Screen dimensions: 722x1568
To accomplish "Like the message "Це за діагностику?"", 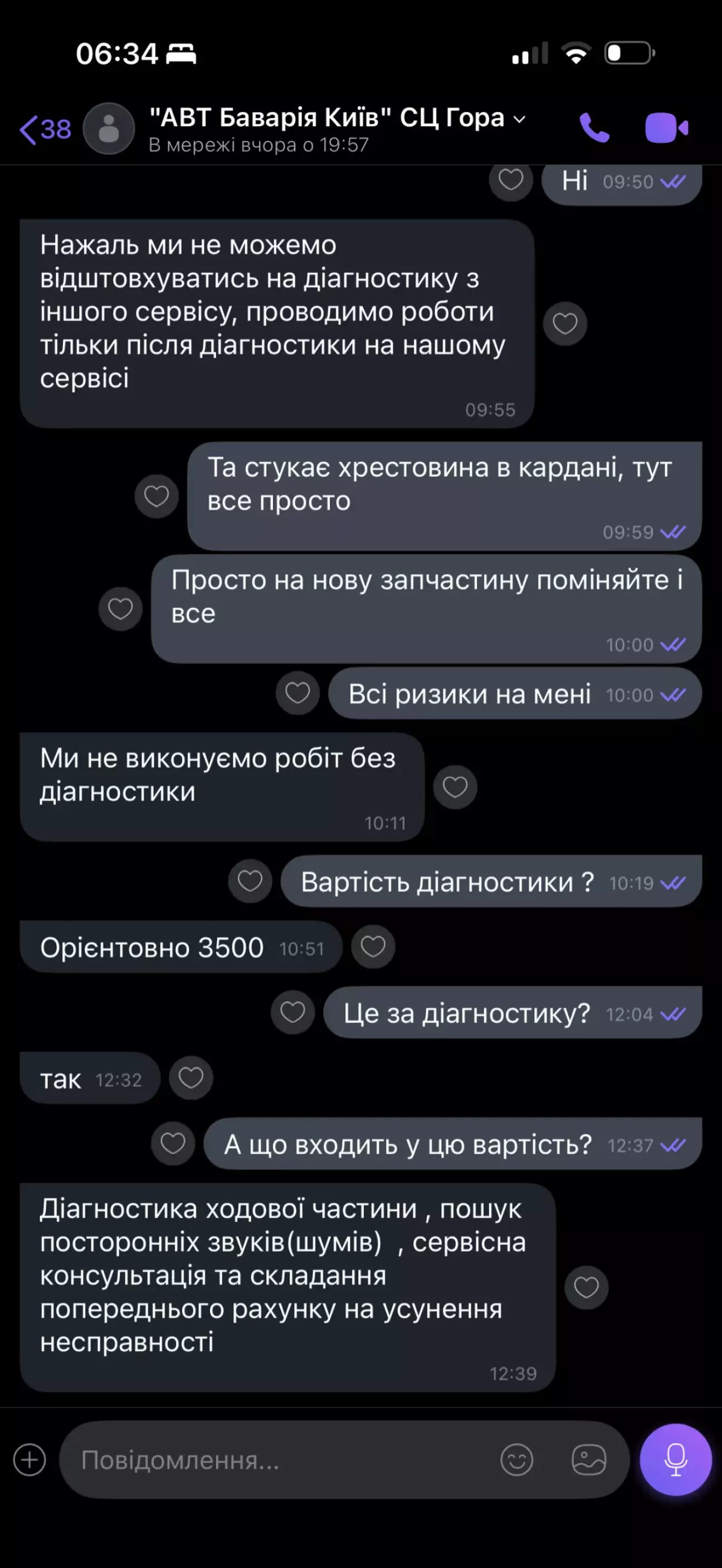I will [292, 1012].
